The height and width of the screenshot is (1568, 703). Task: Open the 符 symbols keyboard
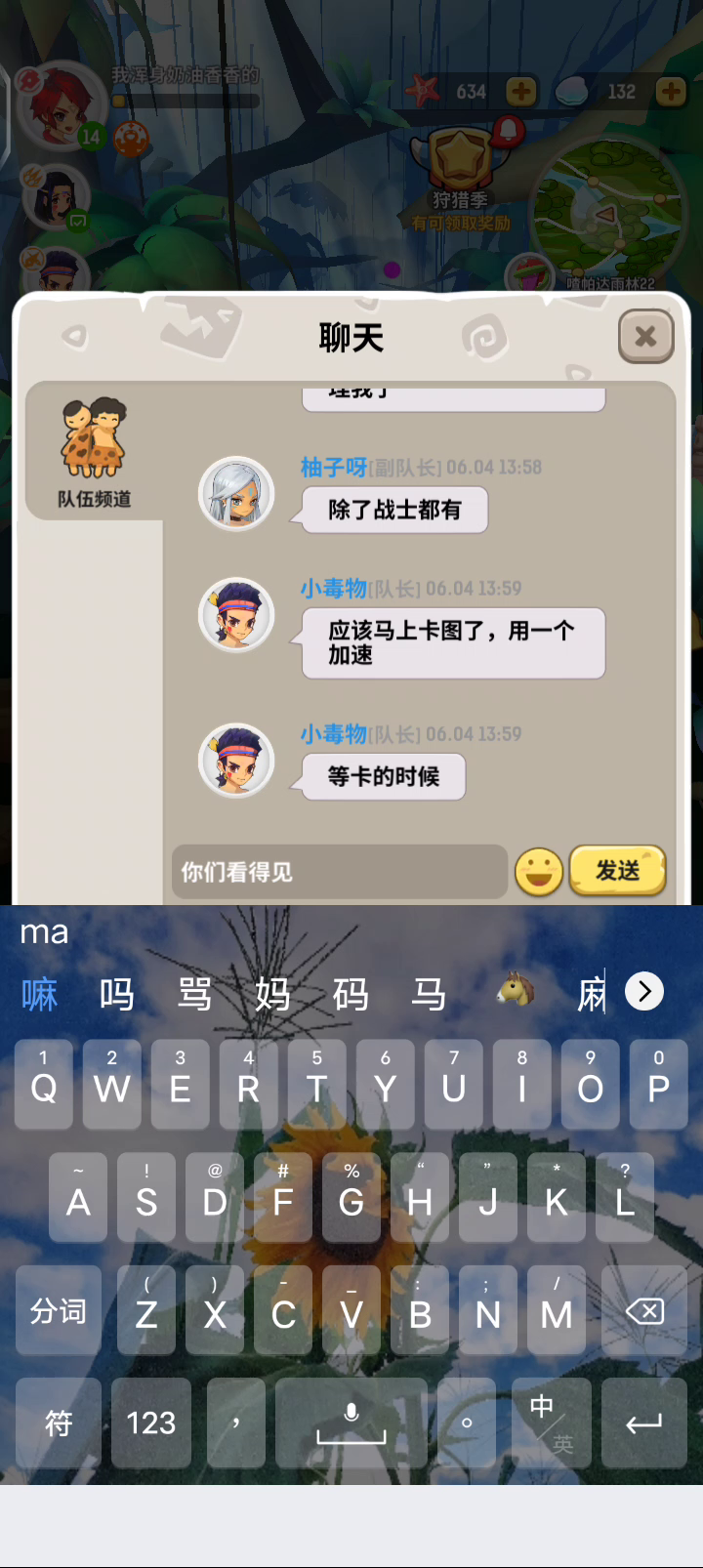[59, 1424]
